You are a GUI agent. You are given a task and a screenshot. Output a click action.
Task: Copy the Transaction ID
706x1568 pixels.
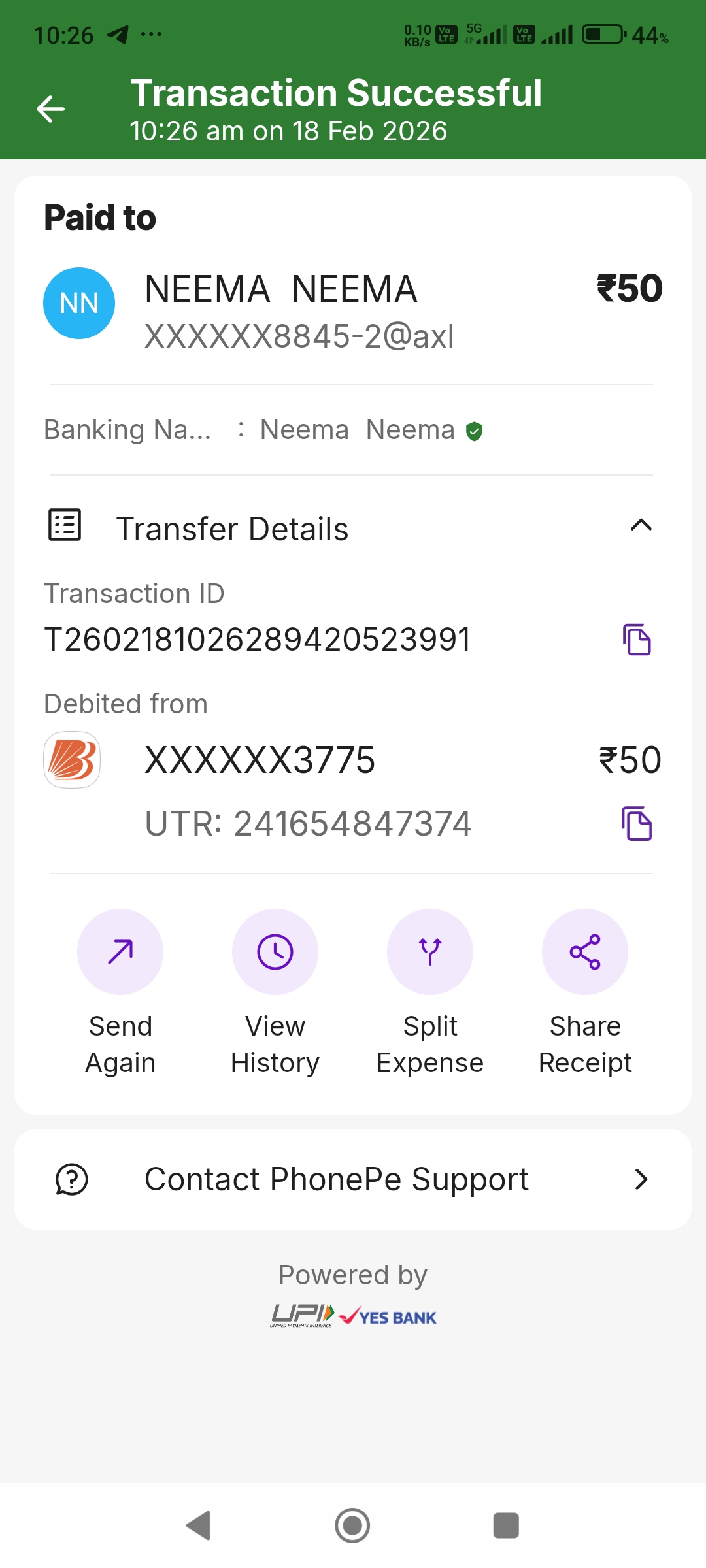tap(637, 639)
